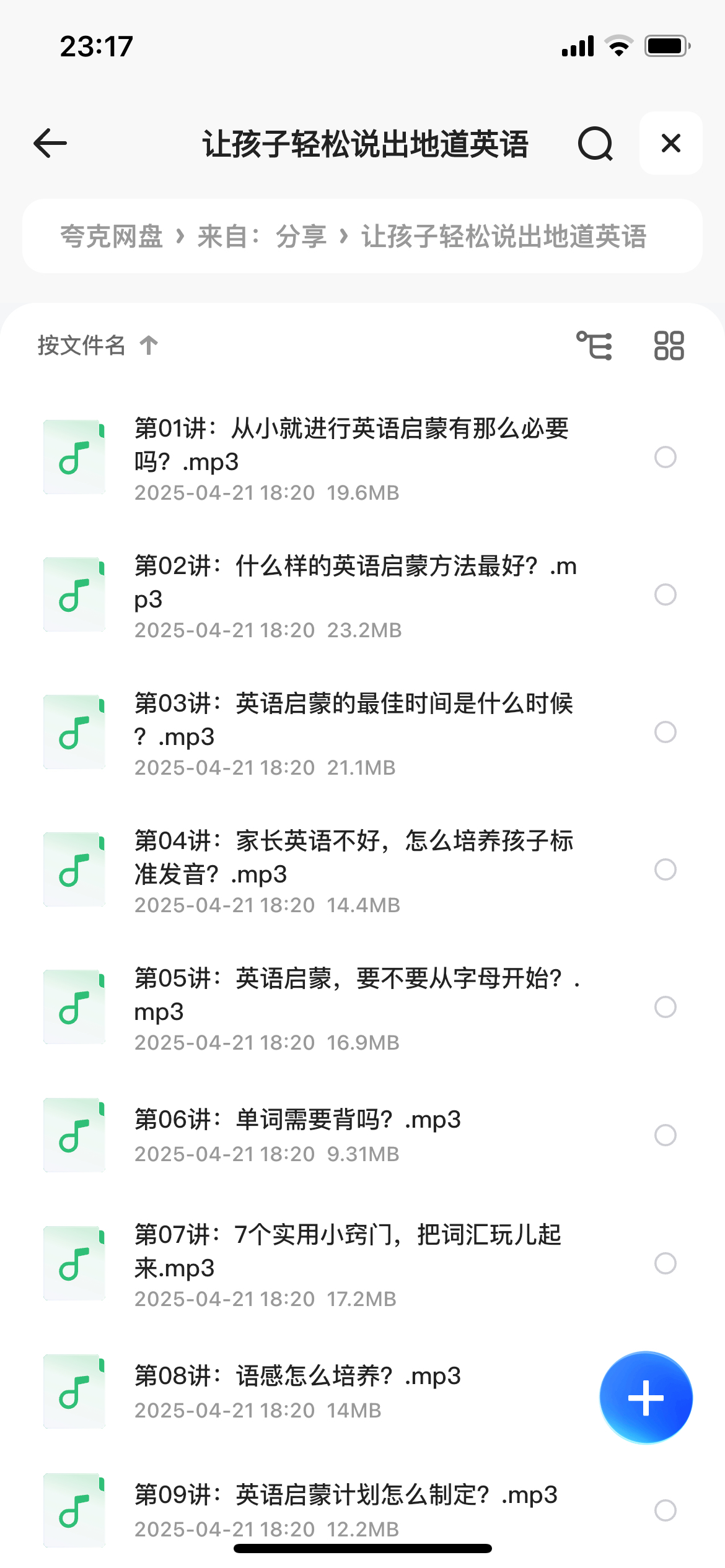Jump to 来自：分享 in the breadcrumb
Screen dimensions: 725x1568
click(x=262, y=236)
